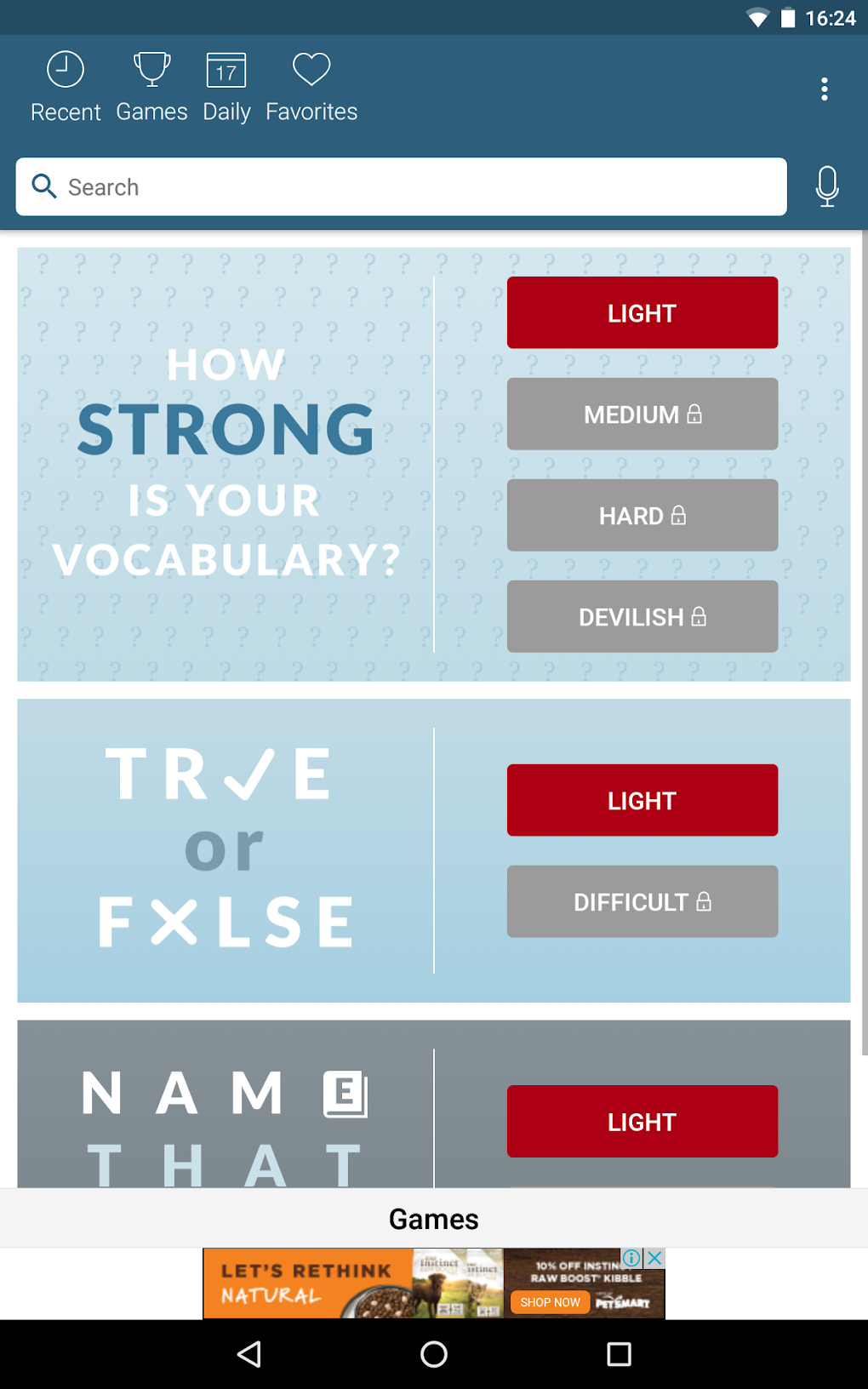
Task: Close the PetSmart ad banner
Action: (x=654, y=1258)
